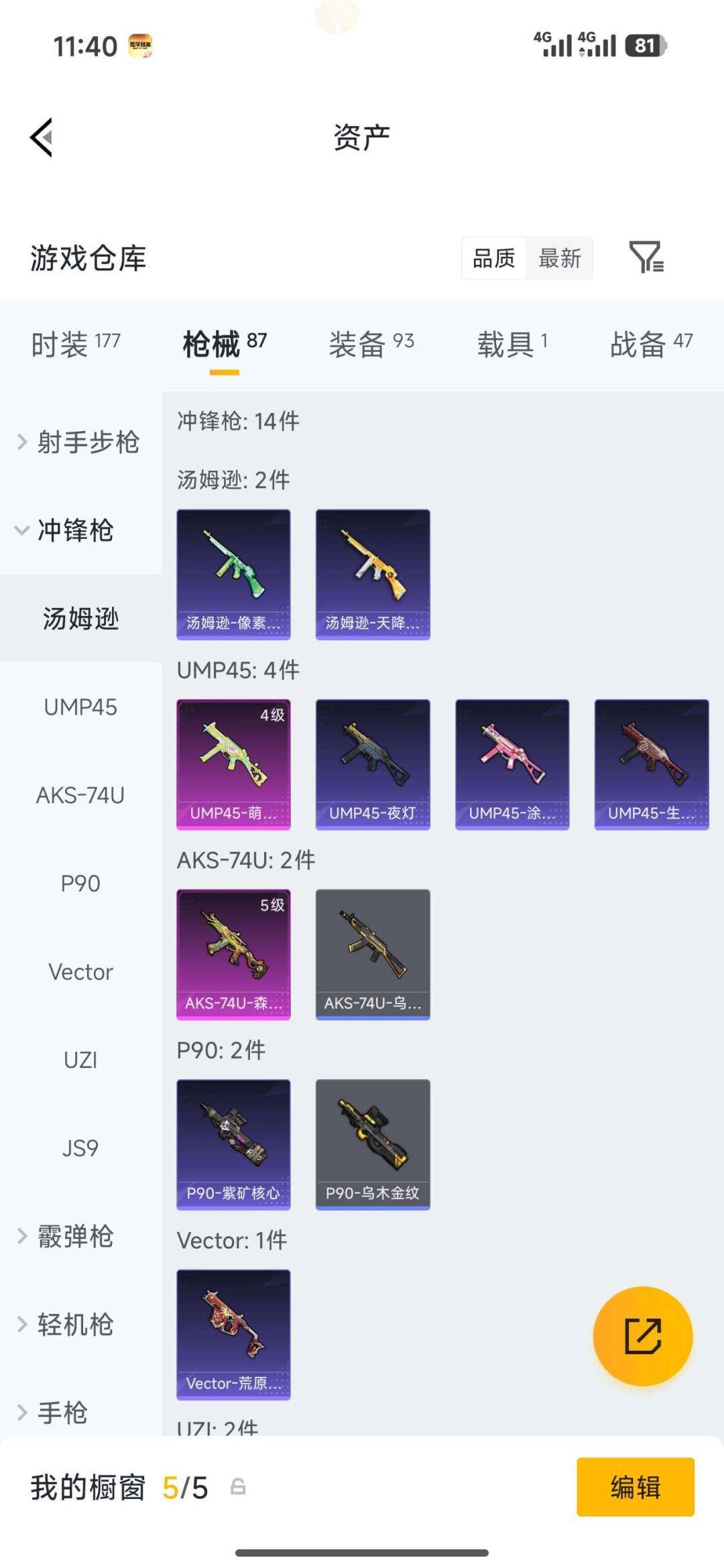Open the level 5 AKS-74U-森 skin tile
This screenshot has width=724, height=1568.
pos(233,955)
